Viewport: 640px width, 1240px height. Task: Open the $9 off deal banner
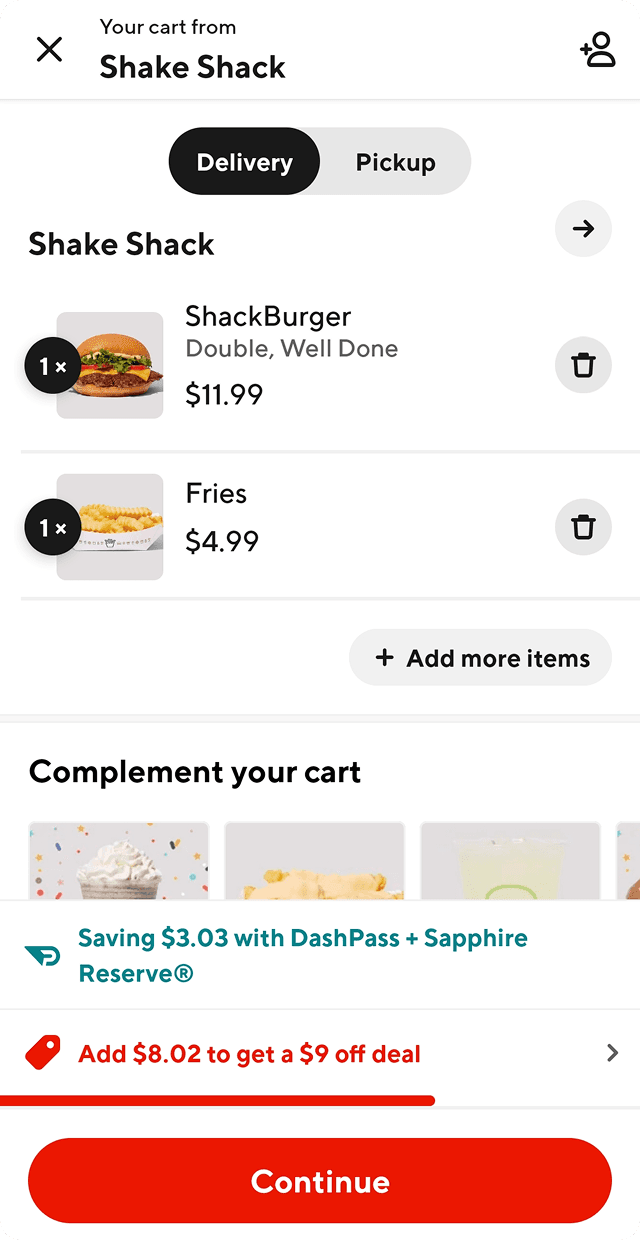click(x=320, y=1053)
